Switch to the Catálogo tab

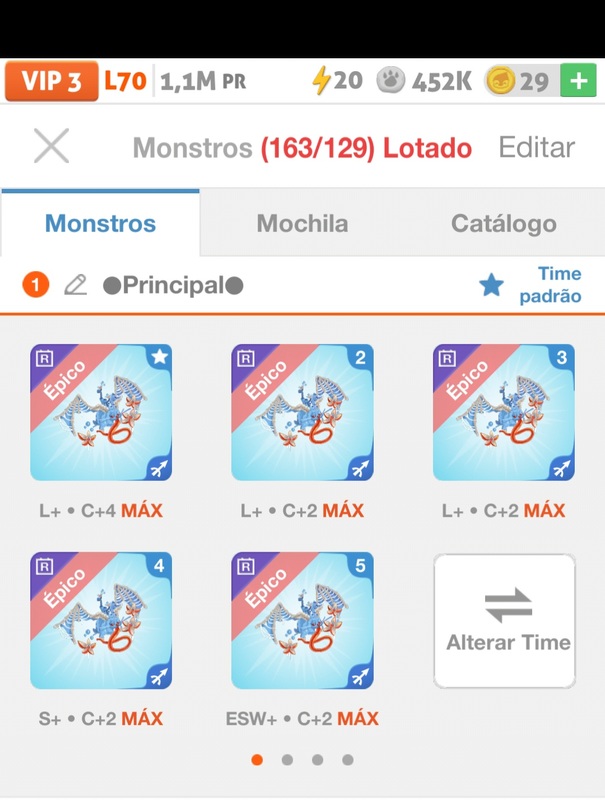coord(503,223)
